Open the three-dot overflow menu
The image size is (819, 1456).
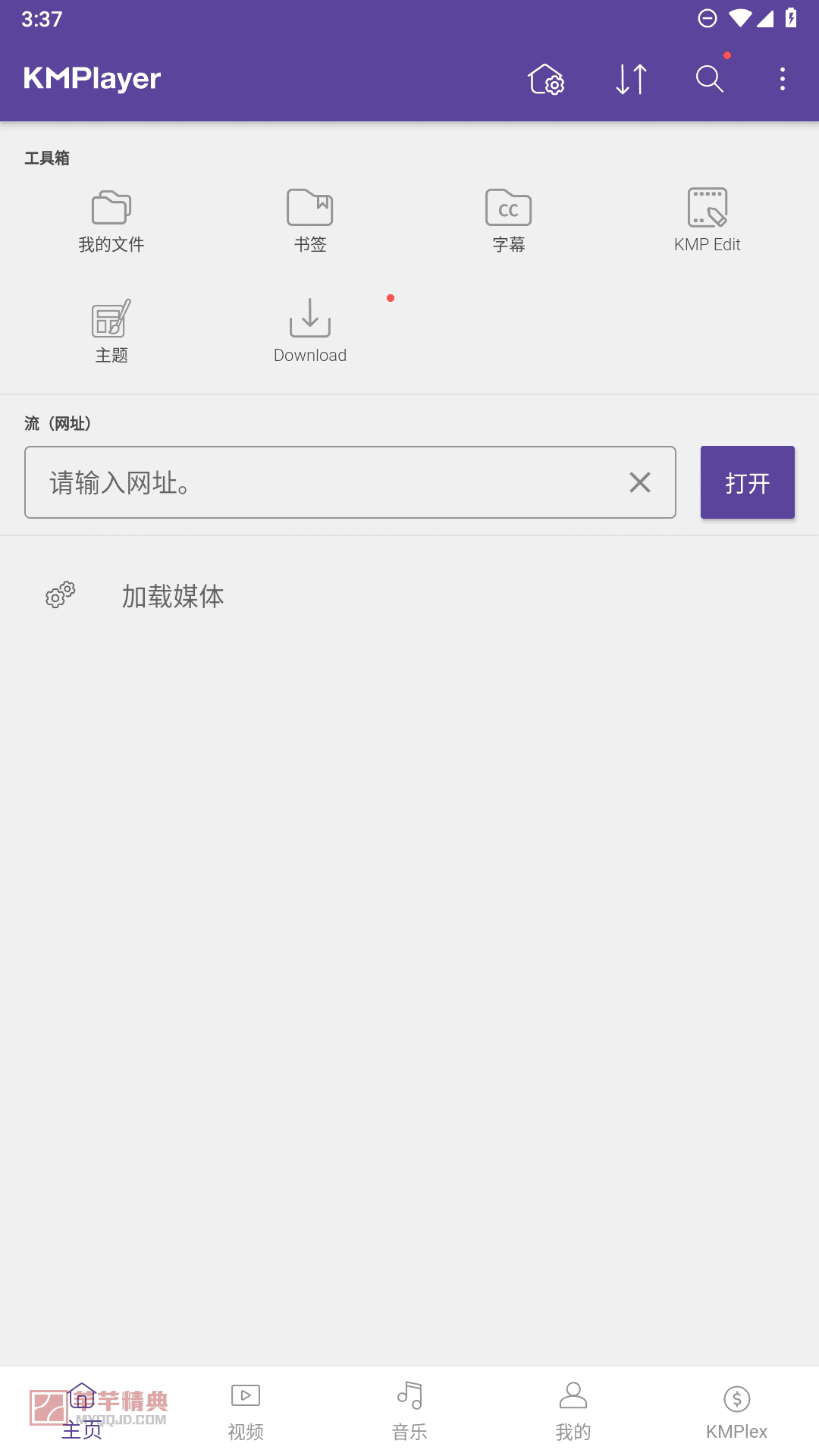click(x=783, y=79)
